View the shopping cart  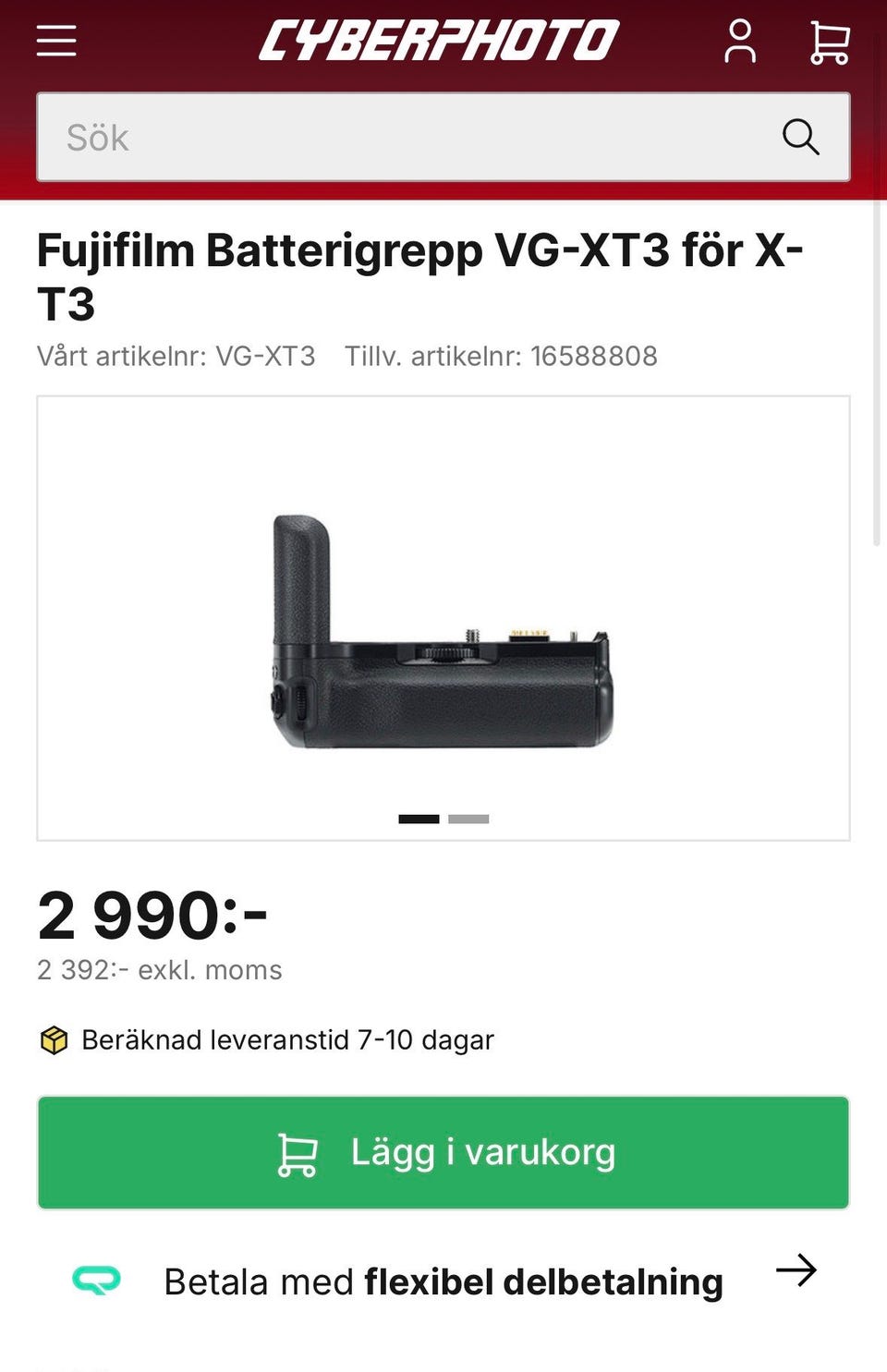[x=829, y=42]
